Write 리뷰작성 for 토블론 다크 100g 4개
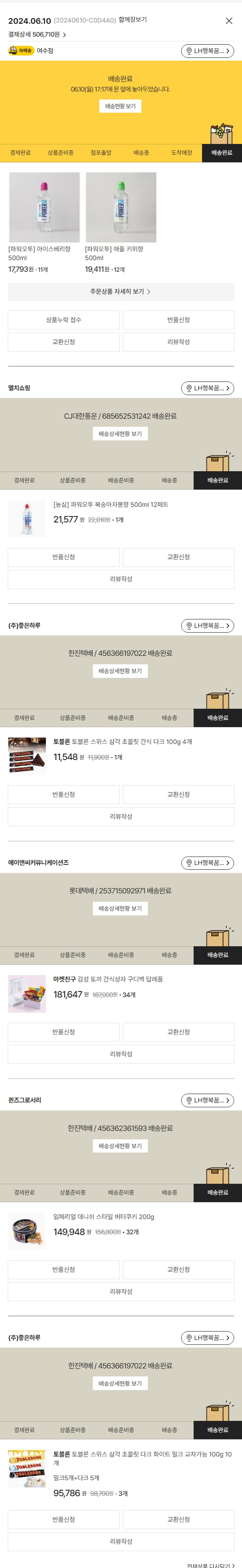Screen dimensions: 242x1568 click(x=121, y=816)
